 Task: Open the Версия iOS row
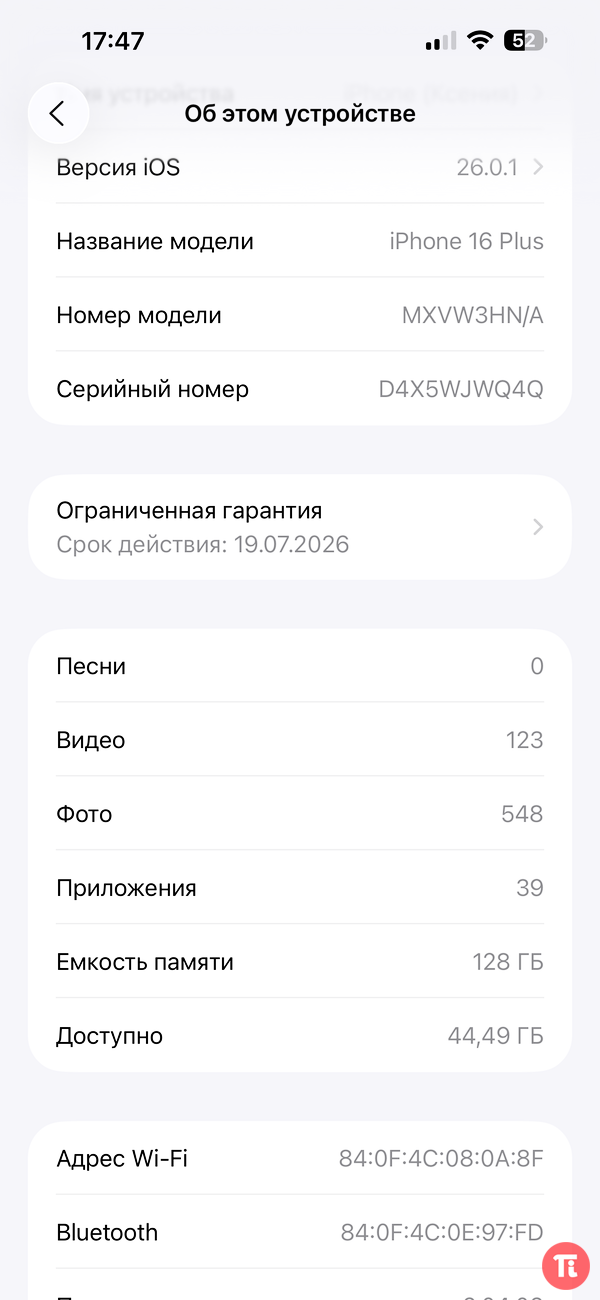(300, 168)
